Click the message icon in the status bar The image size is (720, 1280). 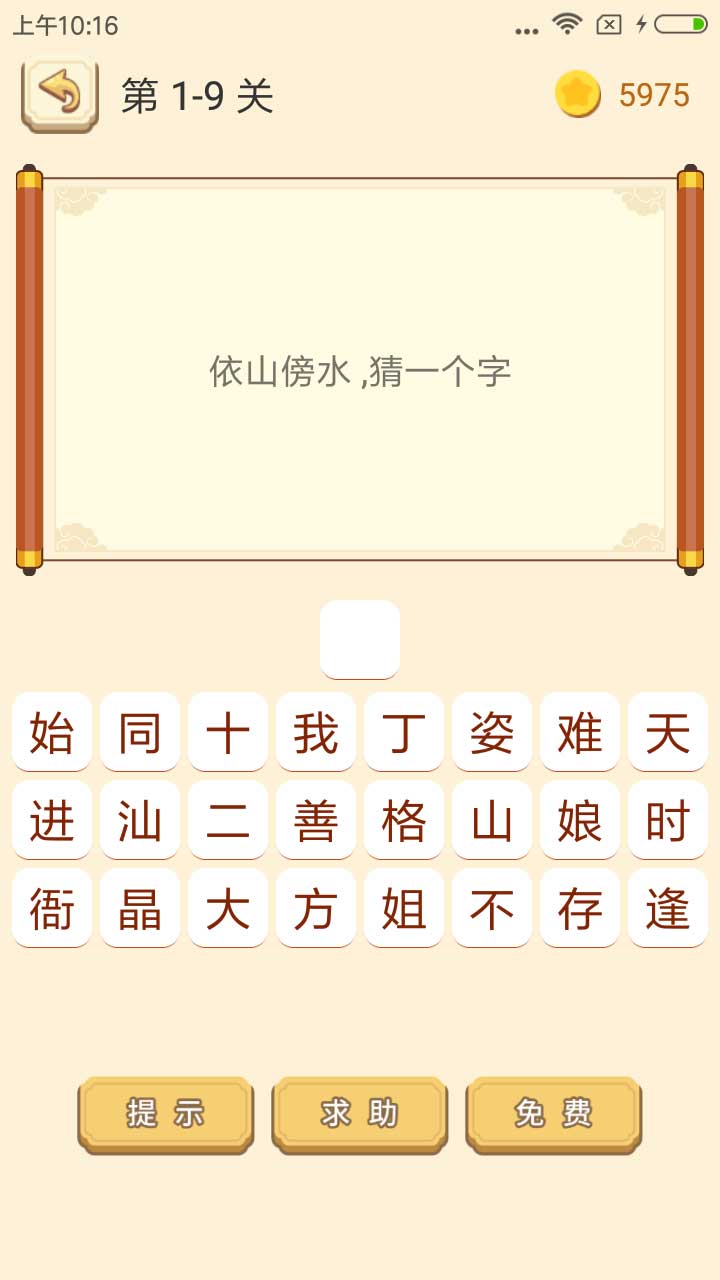tap(607, 25)
